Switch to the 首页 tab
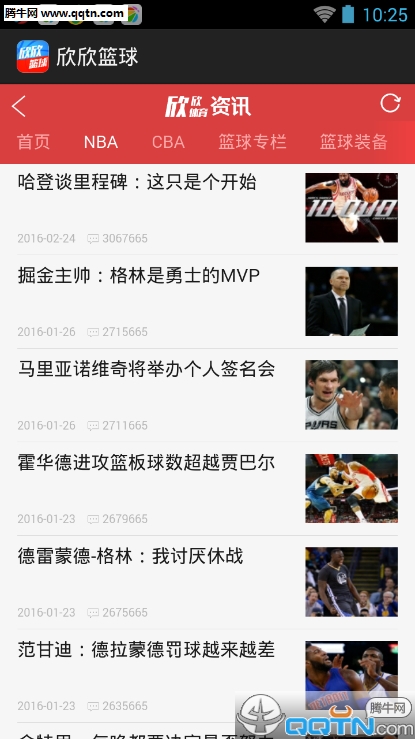The height and width of the screenshot is (739, 415). point(33,142)
